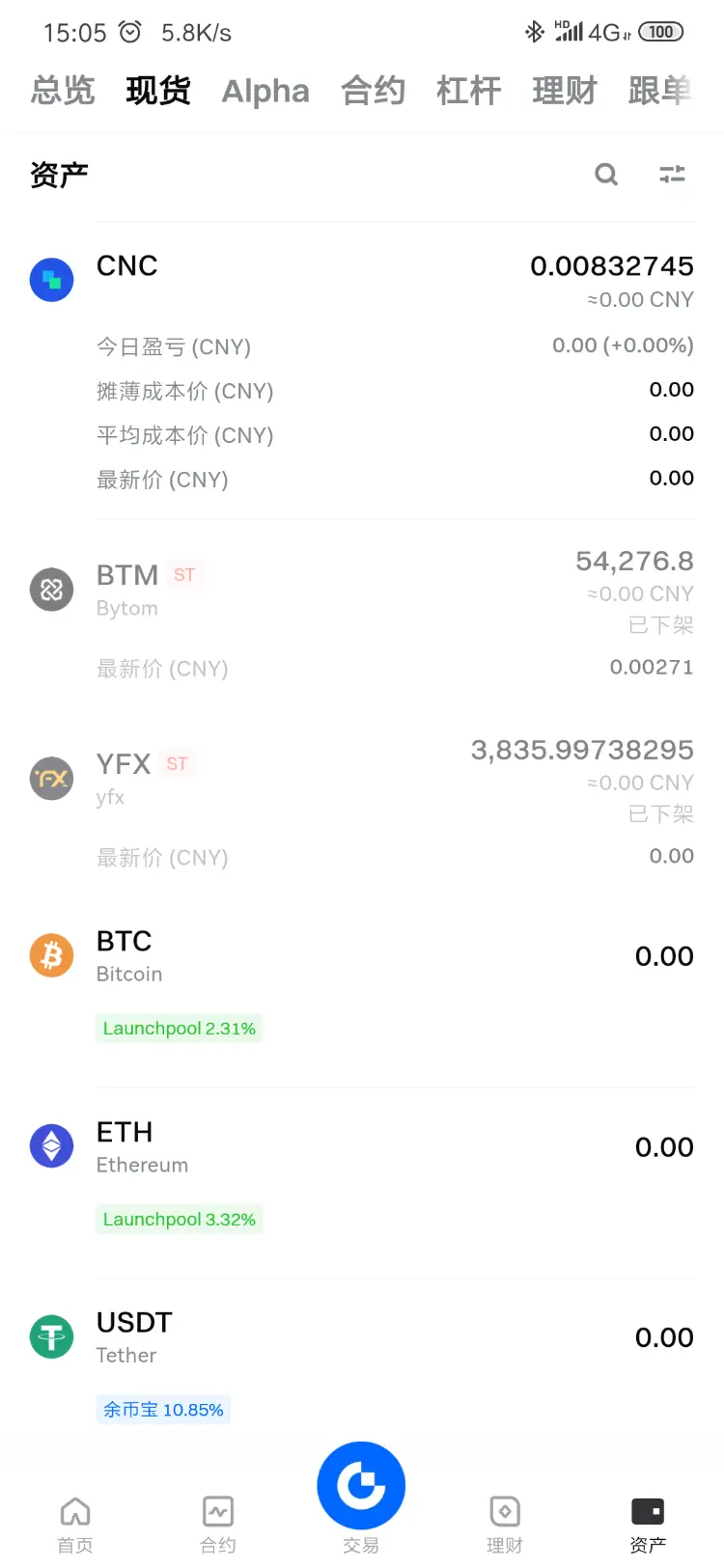
Task: Open the USDT Tether asset row
Action: tap(362, 1337)
